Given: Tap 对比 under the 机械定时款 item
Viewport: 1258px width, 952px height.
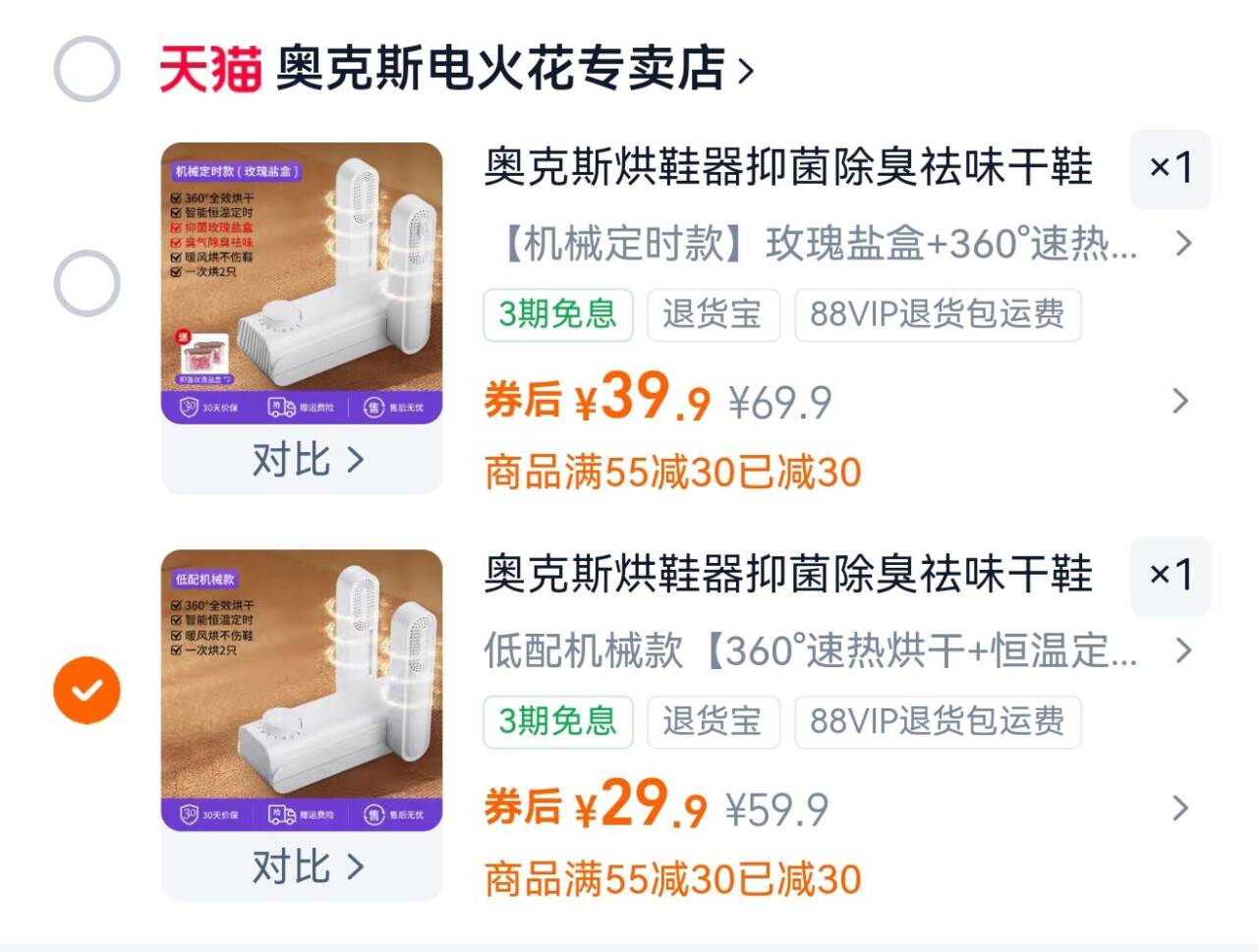Looking at the screenshot, I should point(306,460).
